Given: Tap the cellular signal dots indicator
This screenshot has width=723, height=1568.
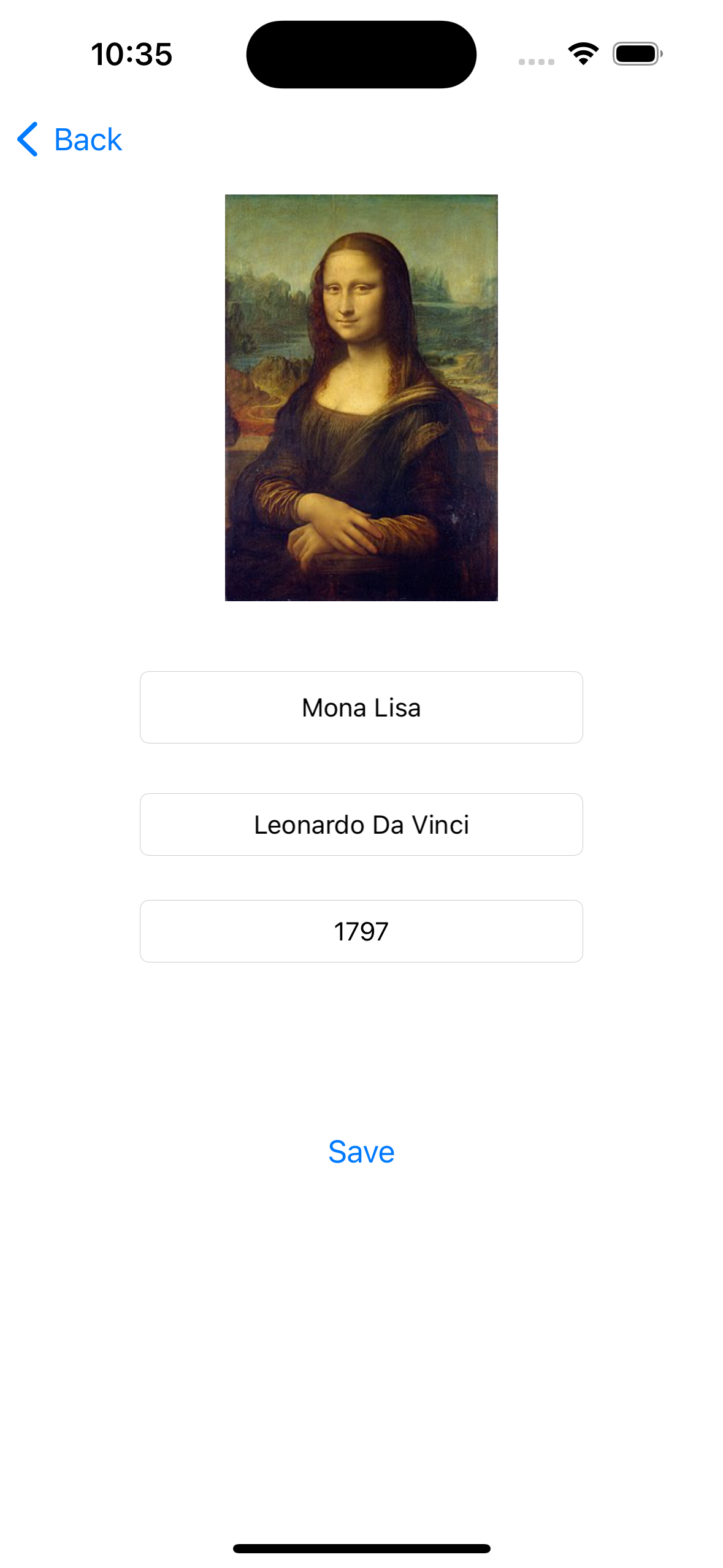Looking at the screenshot, I should pos(536,61).
